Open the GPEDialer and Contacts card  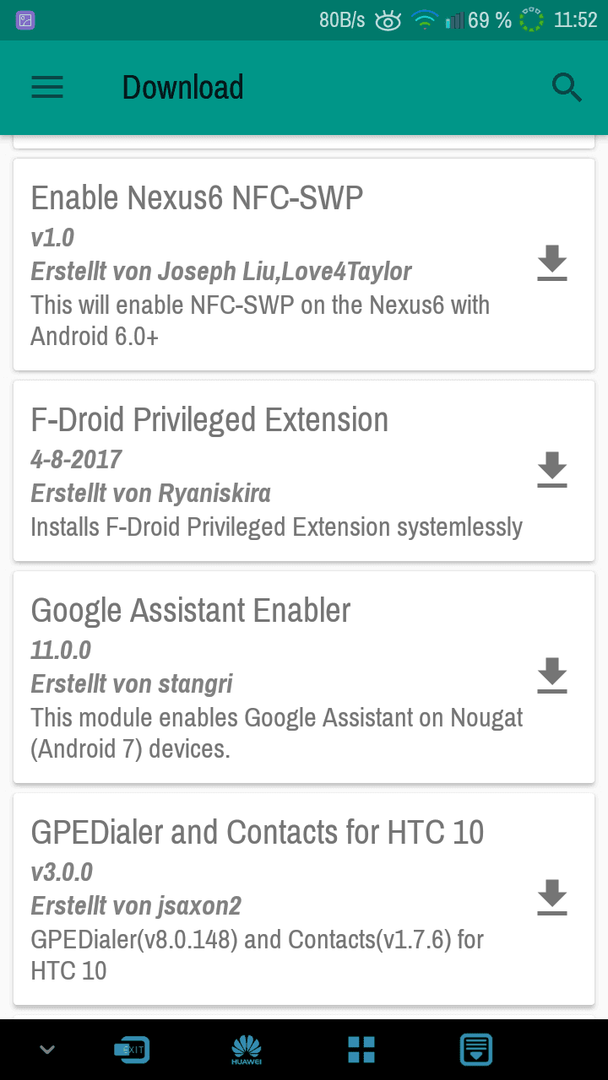(x=304, y=898)
